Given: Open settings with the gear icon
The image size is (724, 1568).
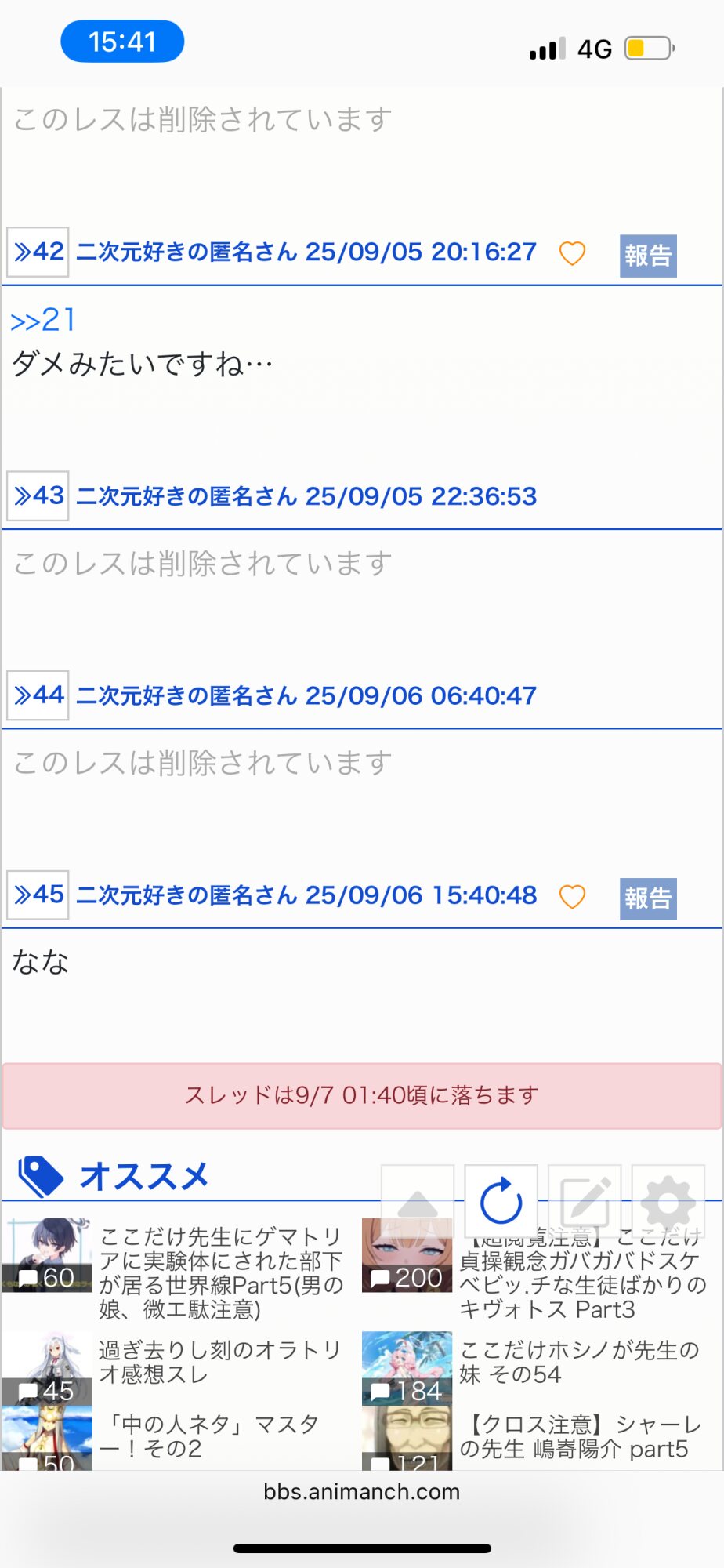Looking at the screenshot, I should pyautogui.click(x=668, y=1201).
